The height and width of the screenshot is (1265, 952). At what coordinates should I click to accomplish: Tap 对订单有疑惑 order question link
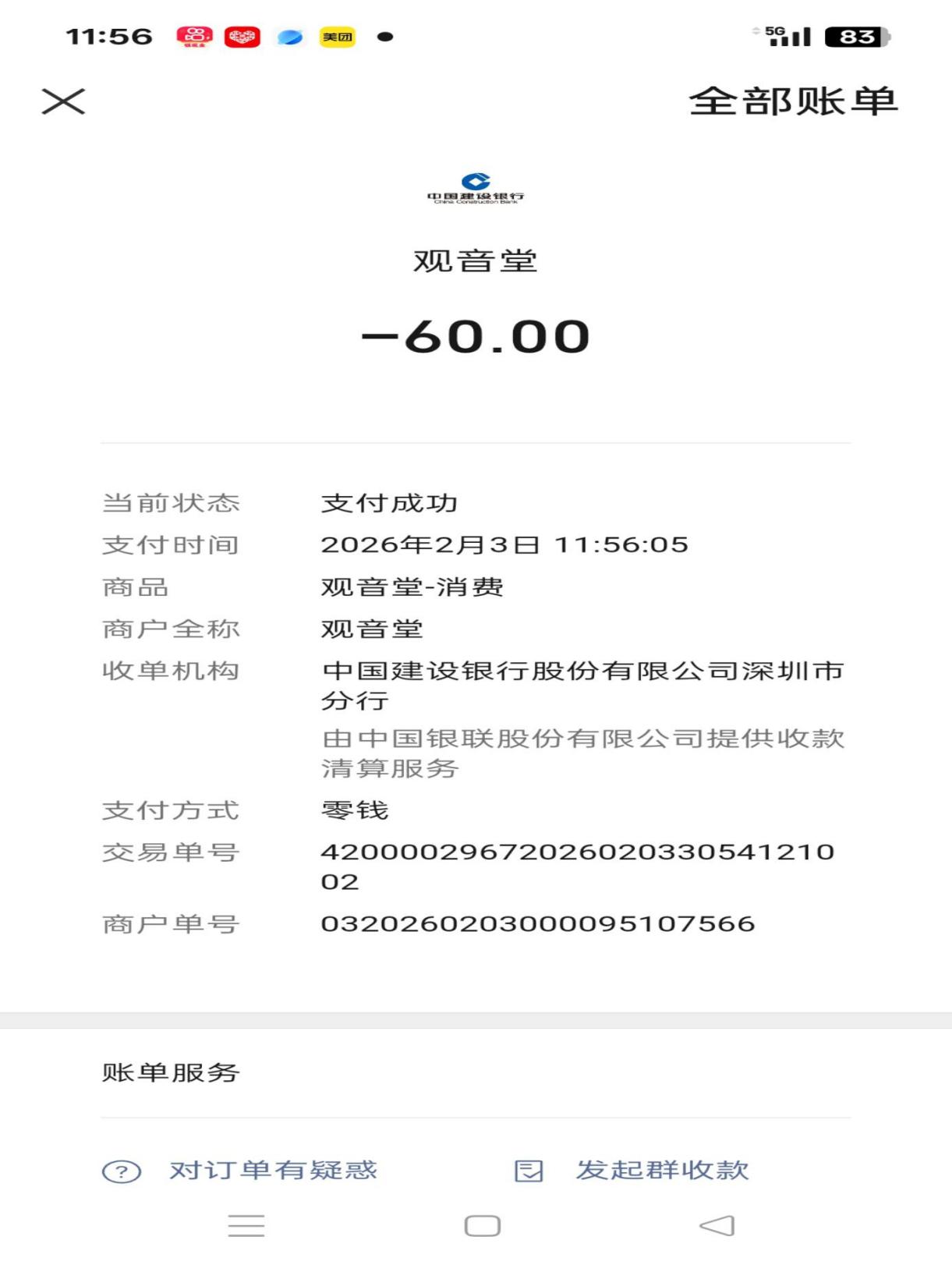tap(272, 1170)
